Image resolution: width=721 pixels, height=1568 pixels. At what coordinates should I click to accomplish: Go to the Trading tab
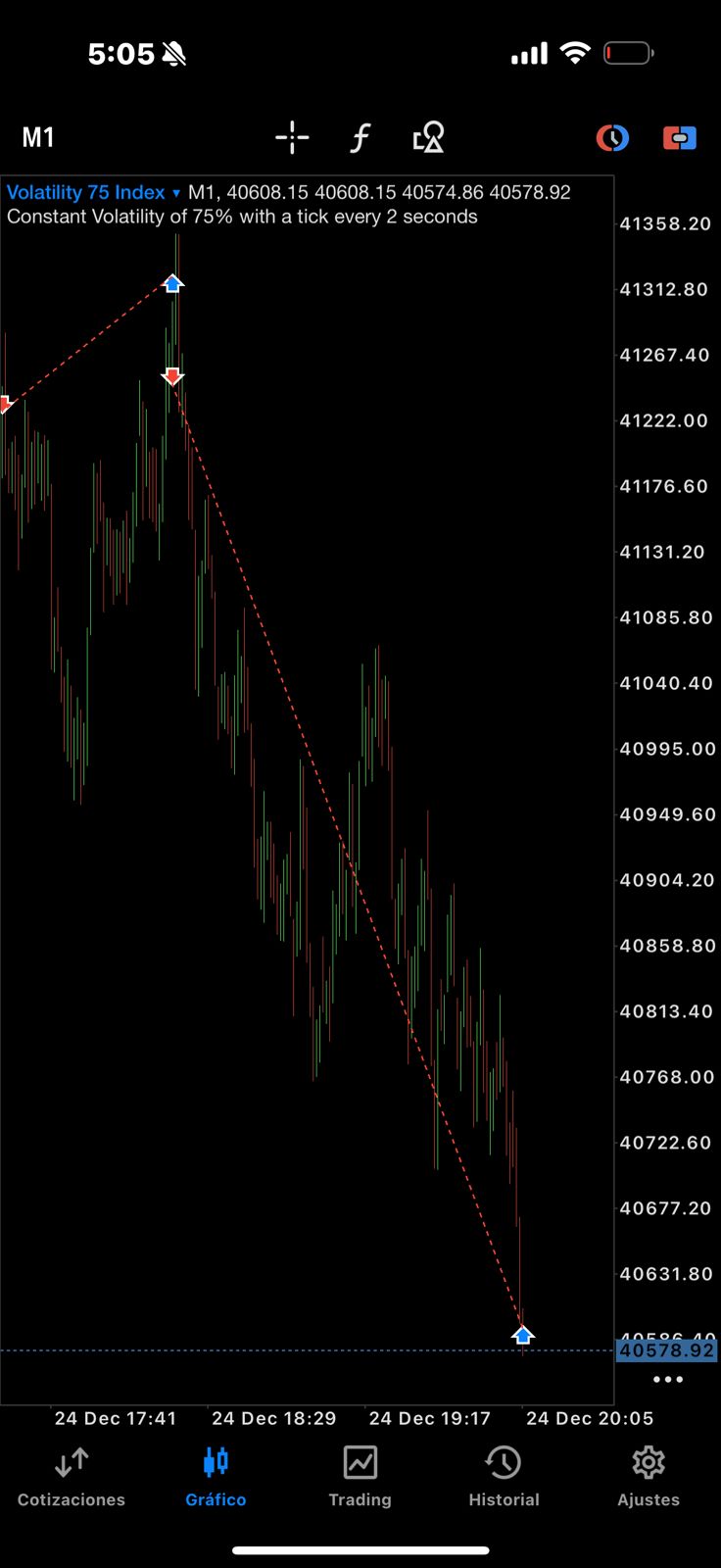(x=360, y=1477)
